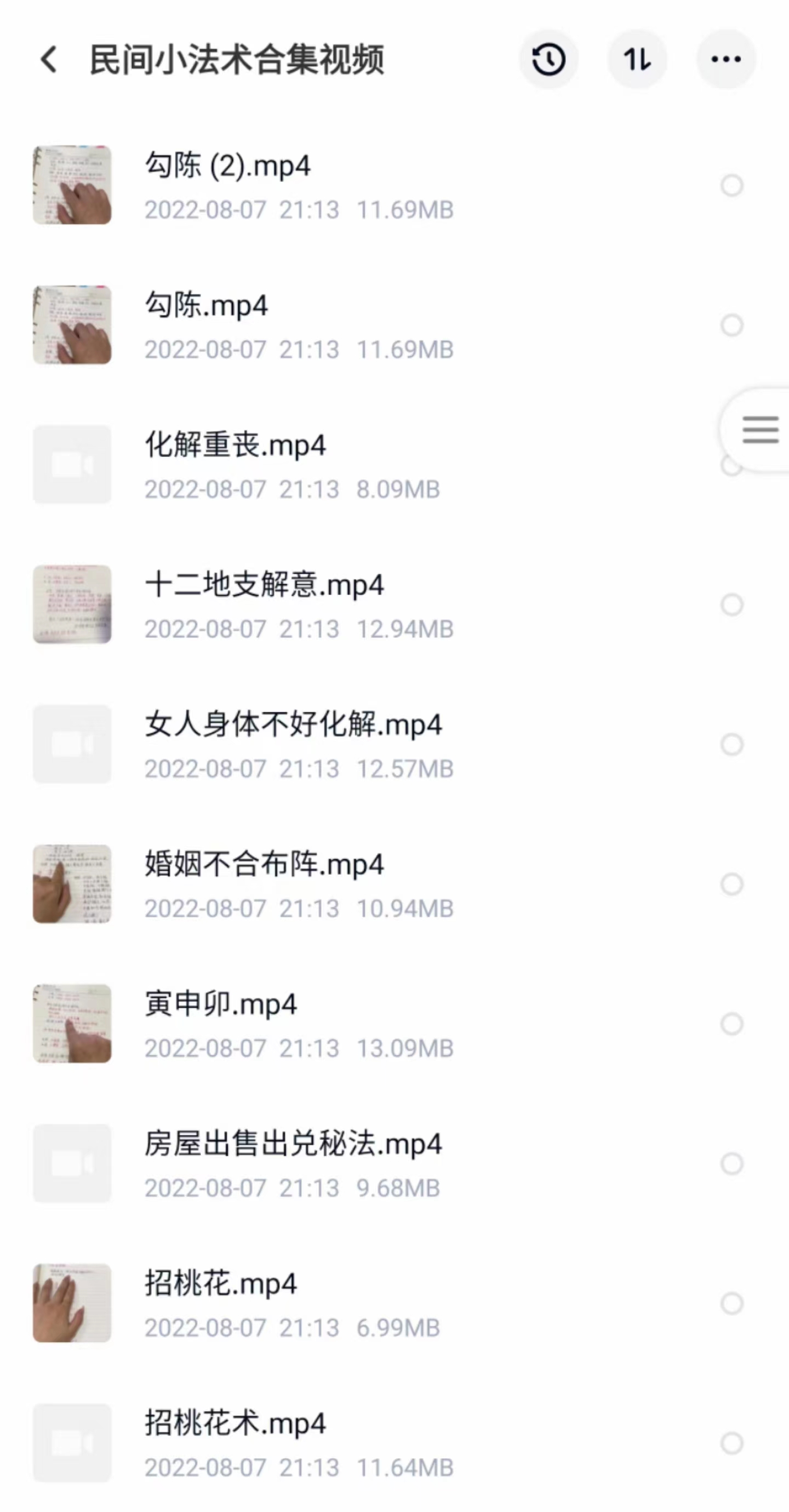Click the video placeholder icon for 化解重丧.mp4
The image size is (789, 1512).
coord(71,464)
